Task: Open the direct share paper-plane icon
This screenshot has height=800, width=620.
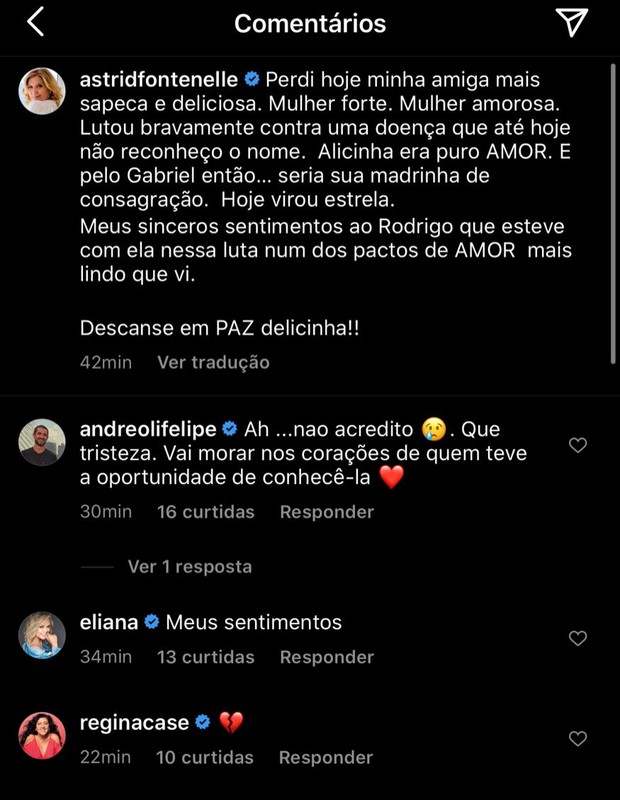Action: click(571, 23)
